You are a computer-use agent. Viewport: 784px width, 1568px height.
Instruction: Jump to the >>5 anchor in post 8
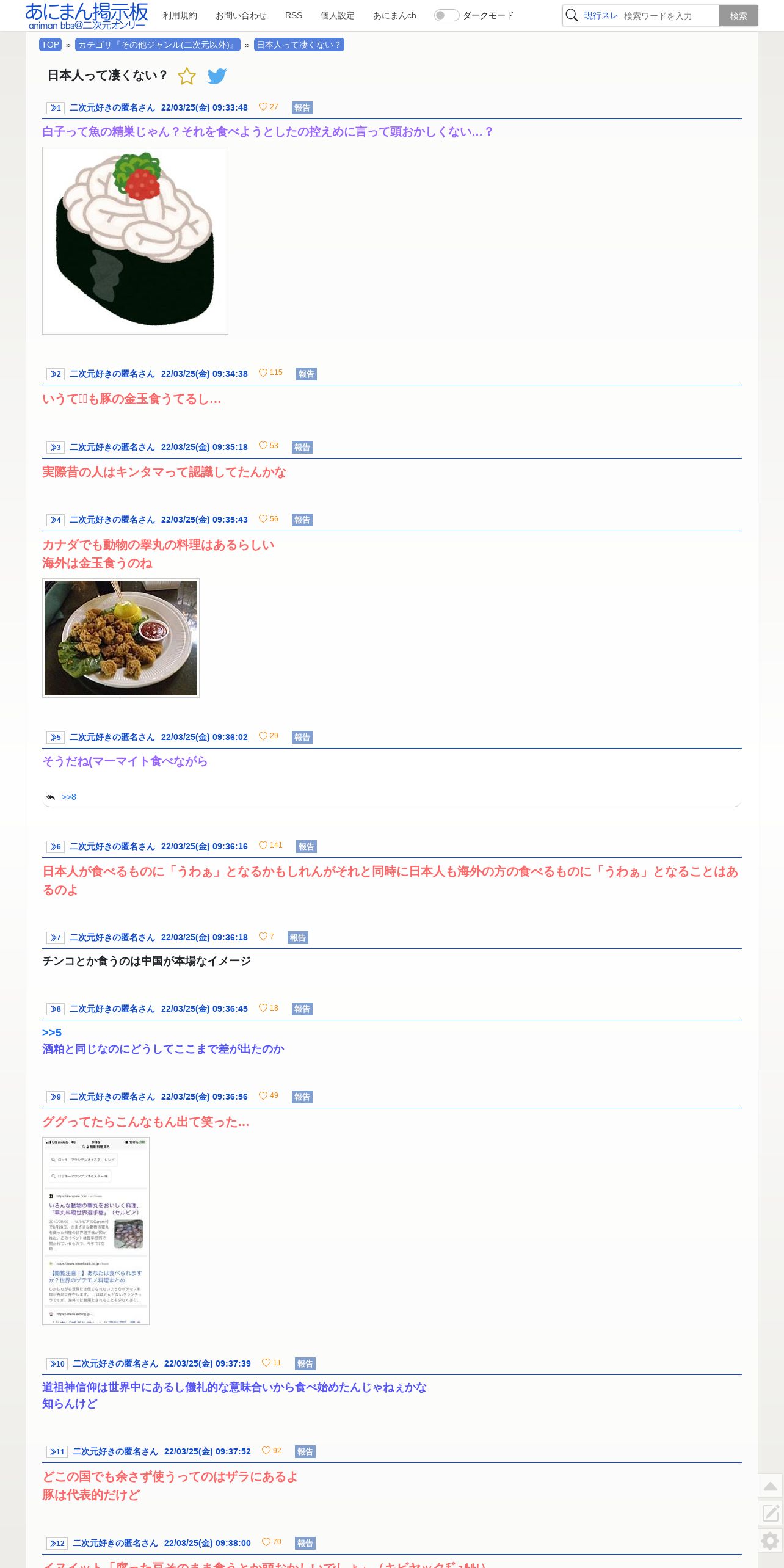coord(52,1033)
